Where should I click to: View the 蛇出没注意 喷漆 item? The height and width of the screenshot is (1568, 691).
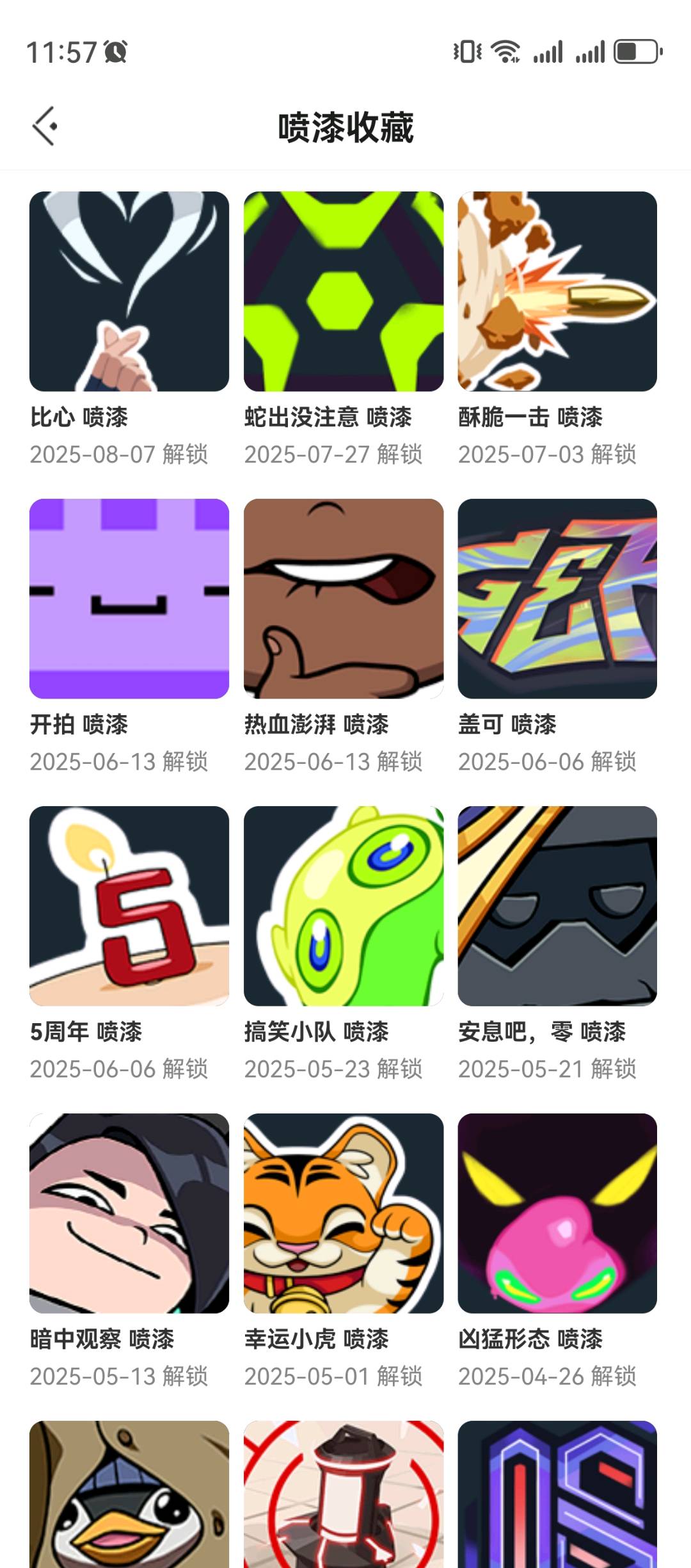(344, 291)
